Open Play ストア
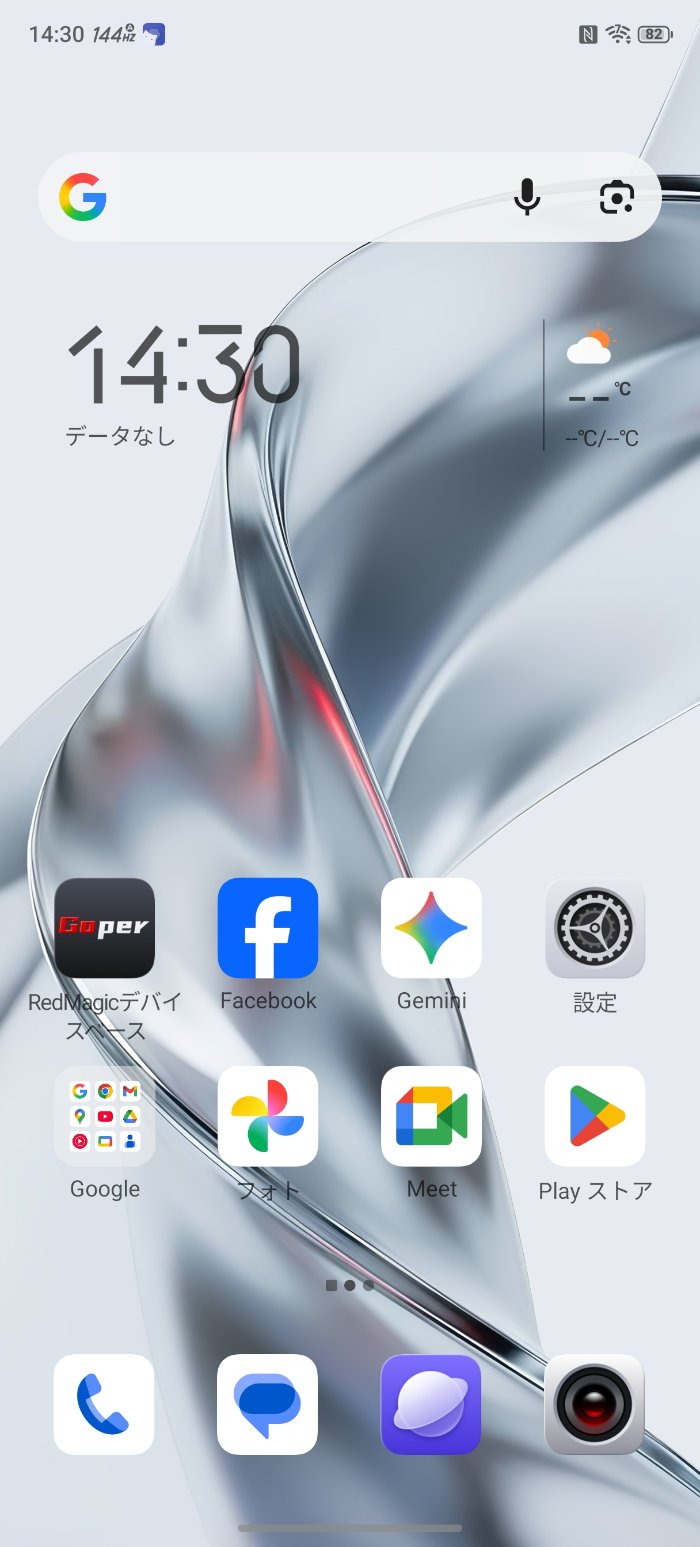 (x=595, y=1116)
